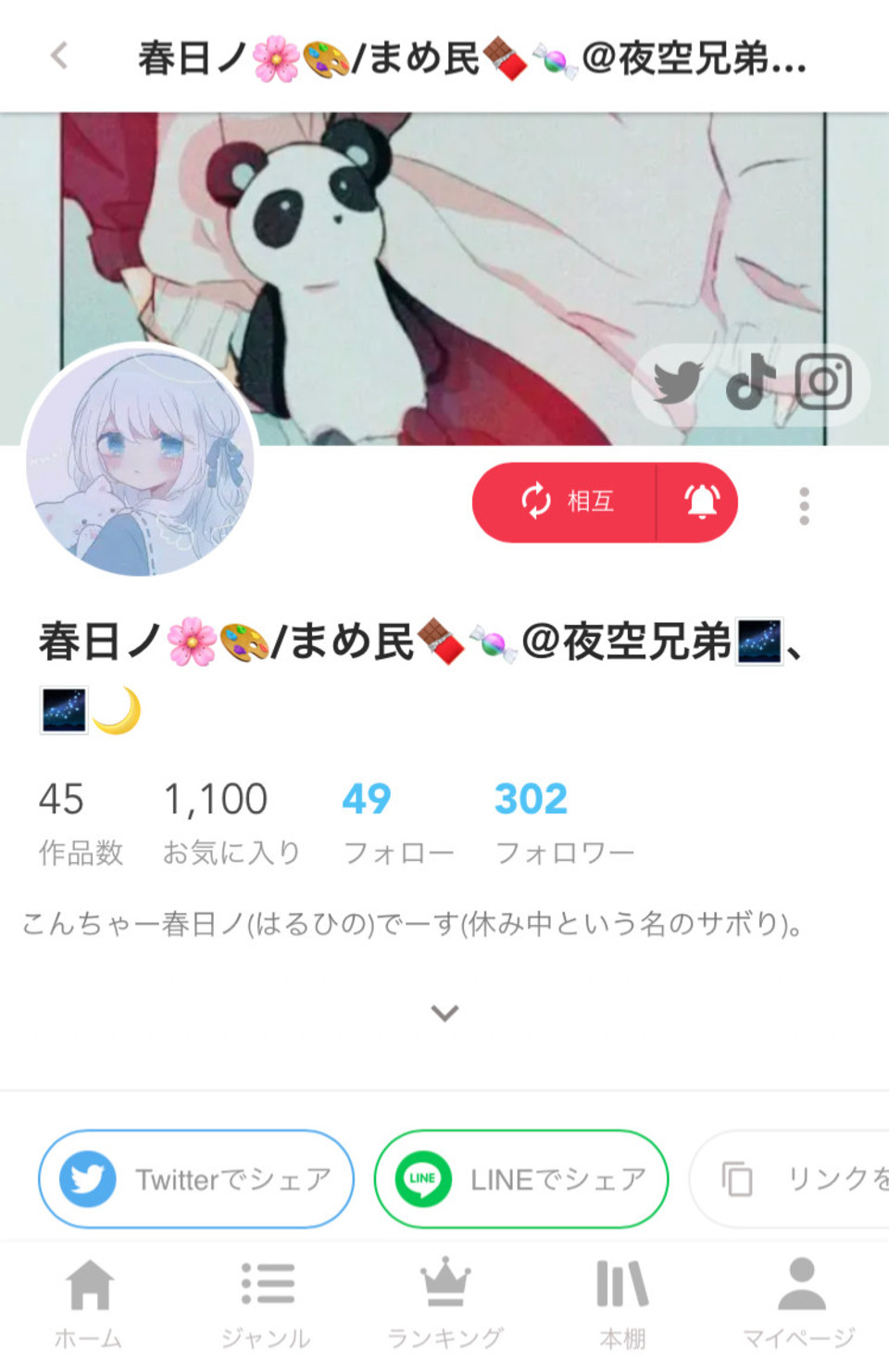Open the user's Twitter profile icon
The height and width of the screenshot is (1372, 889).
(677, 382)
